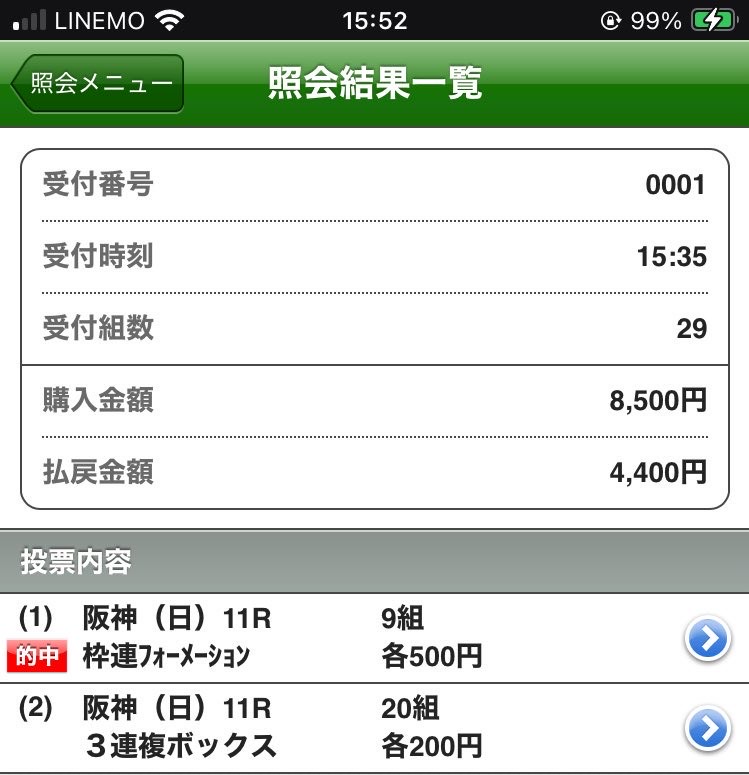Open the 3連複ボックス bet details

coord(707,729)
